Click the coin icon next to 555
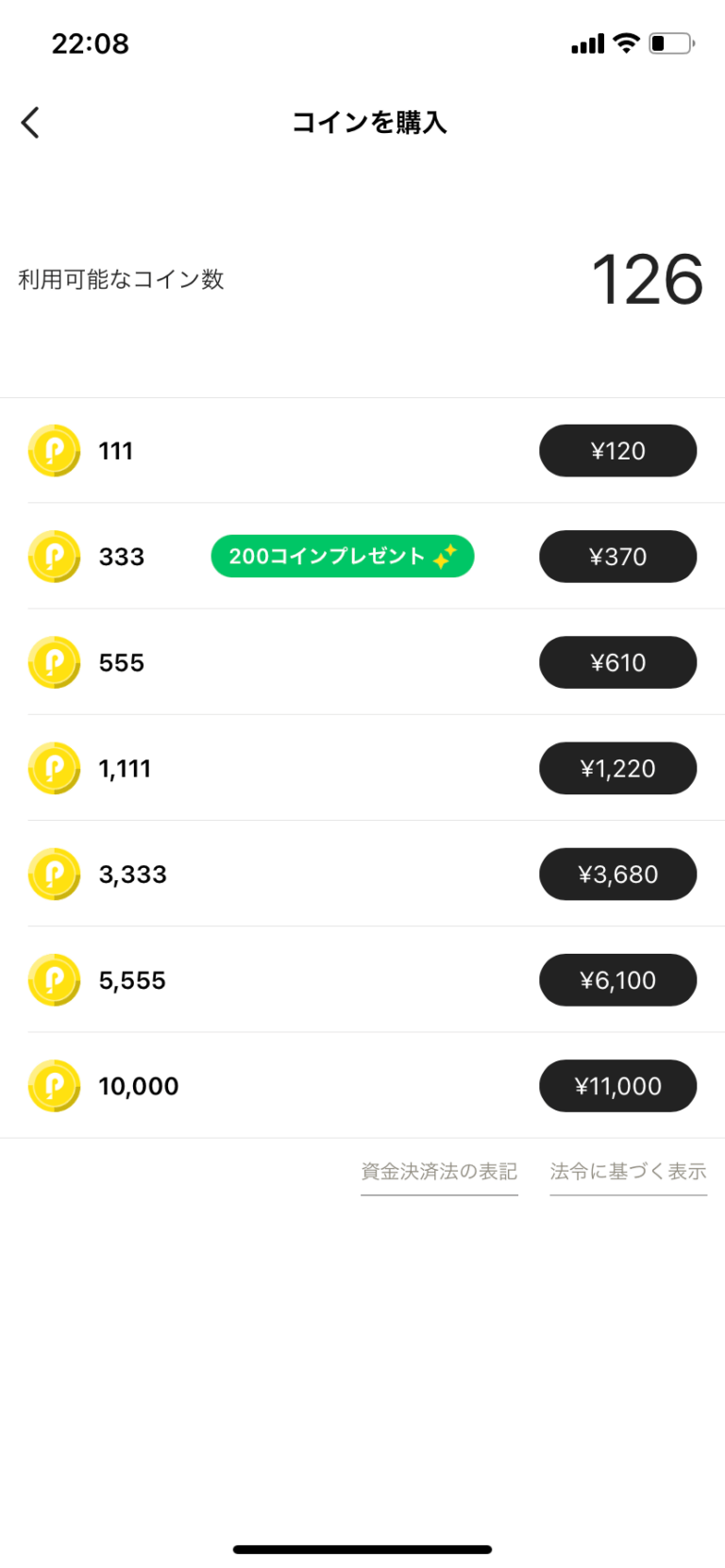 coord(54,662)
